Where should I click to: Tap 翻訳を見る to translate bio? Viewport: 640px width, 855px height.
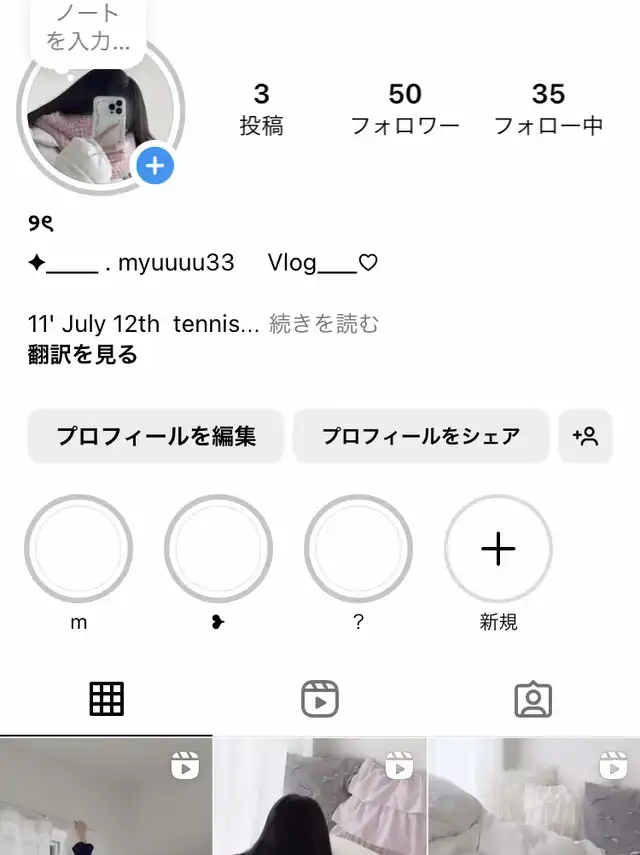[83, 354]
